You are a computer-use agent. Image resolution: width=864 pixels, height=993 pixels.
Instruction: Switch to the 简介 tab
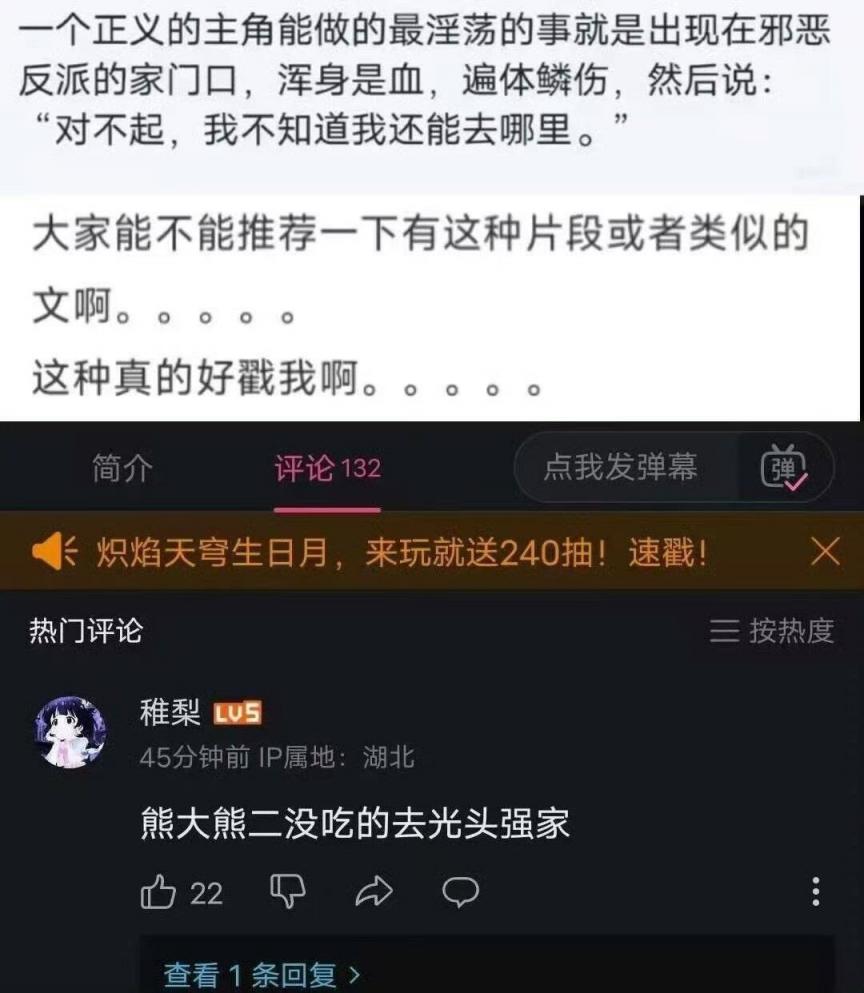click(x=122, y=468)
